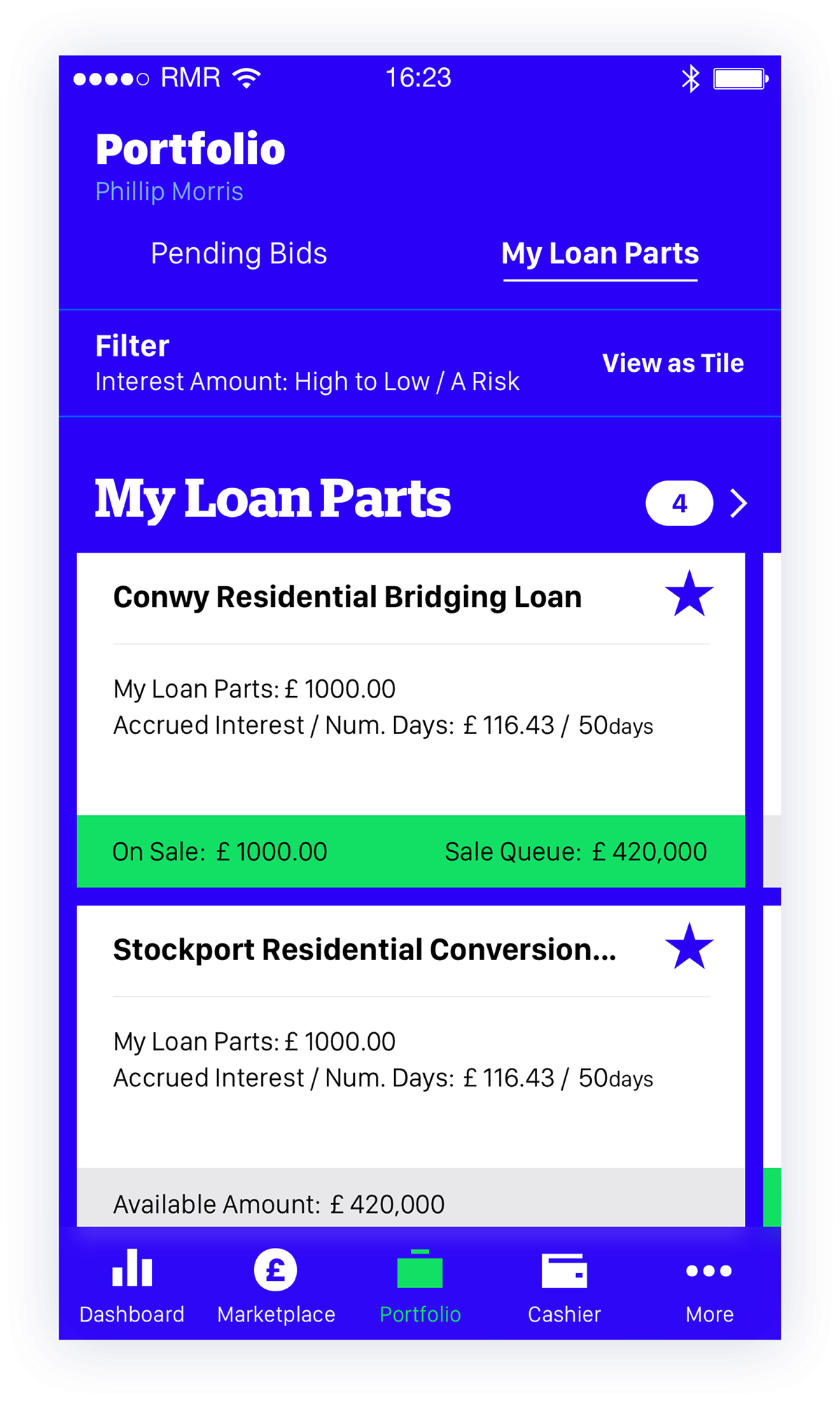Open the Filter options
Viewport: 840px width, 1402px height.
tap(307, 363)
